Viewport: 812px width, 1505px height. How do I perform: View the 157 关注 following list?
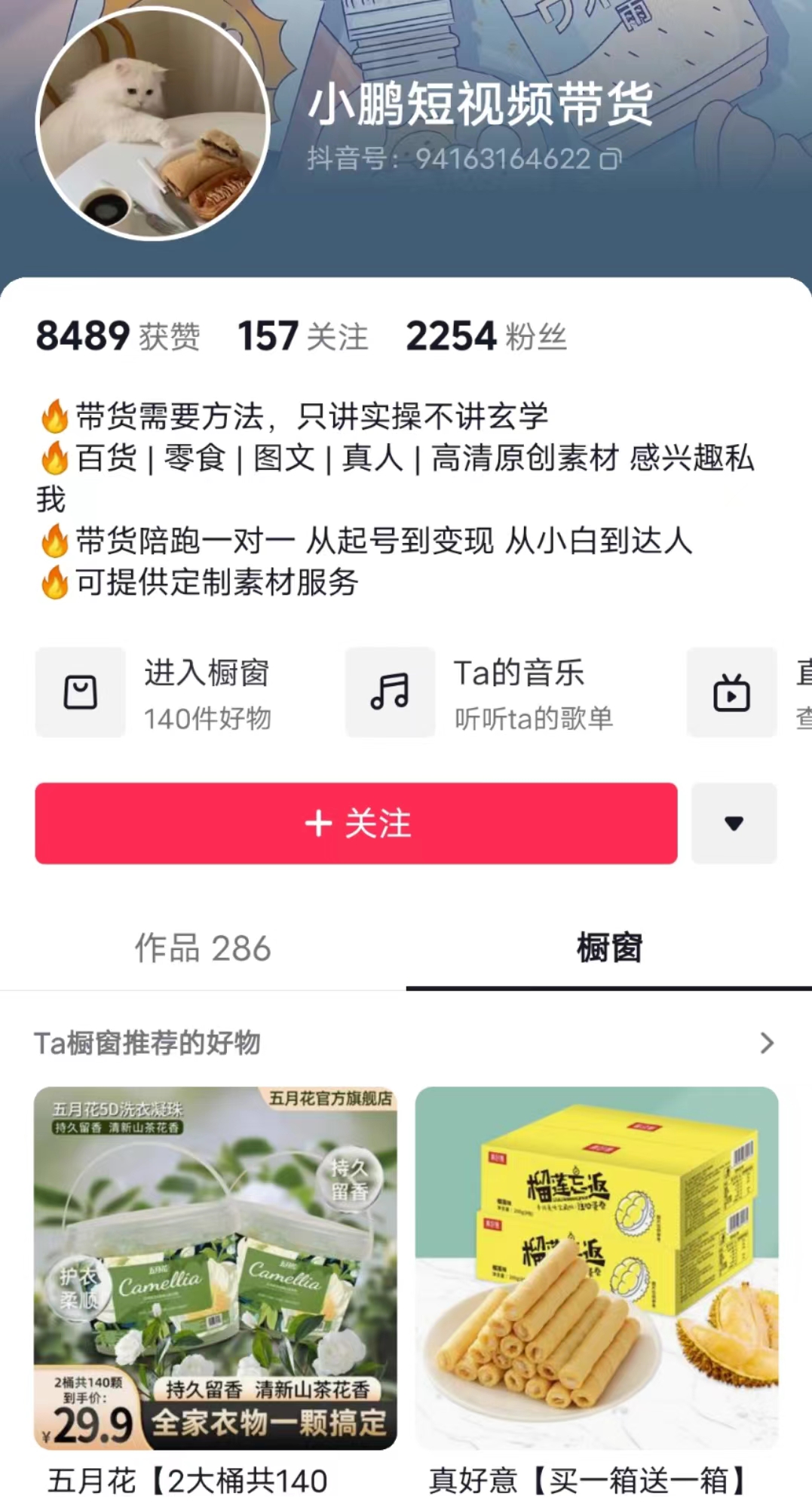pyautogui.click(x=303, y=336)
